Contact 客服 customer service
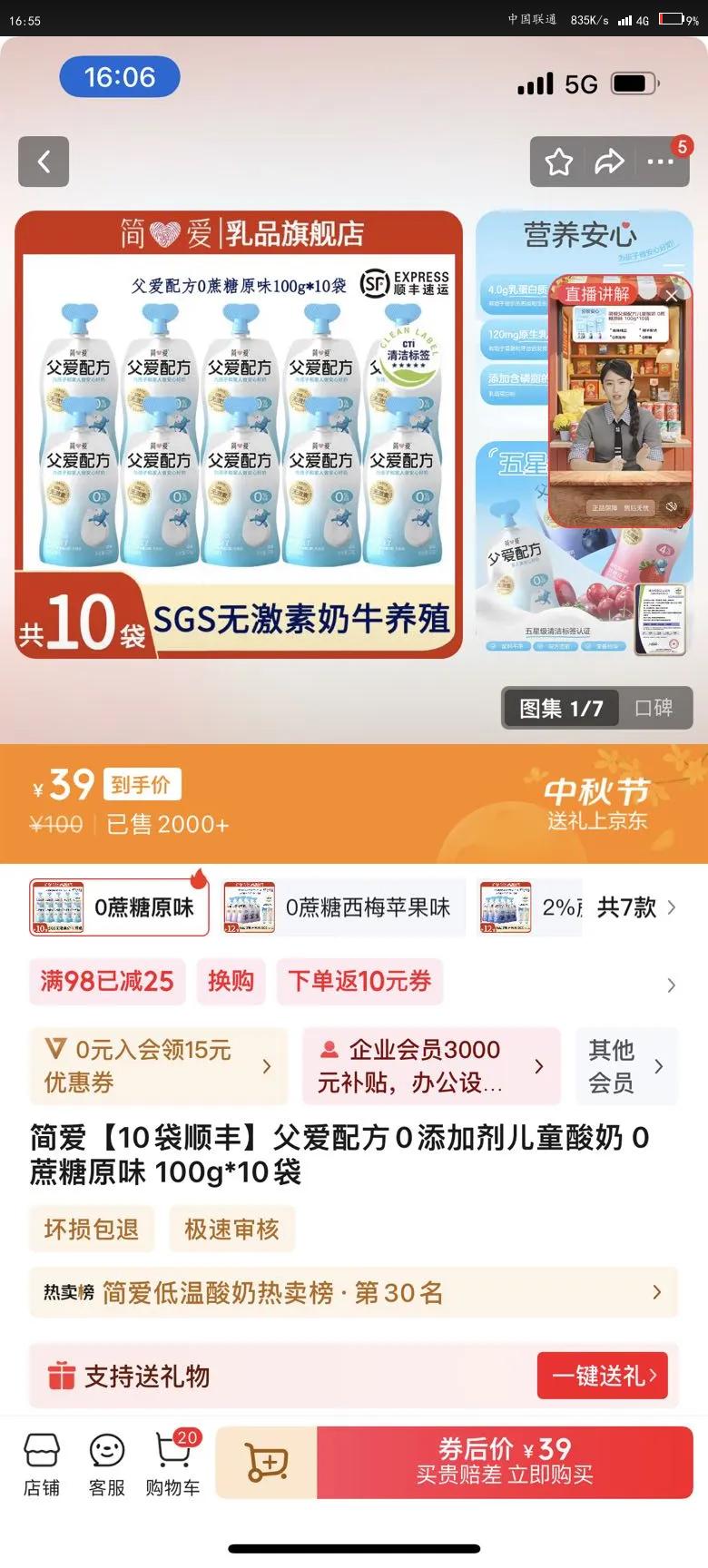The height and width of the screenshot is (1568, 708). [107, 1464]
